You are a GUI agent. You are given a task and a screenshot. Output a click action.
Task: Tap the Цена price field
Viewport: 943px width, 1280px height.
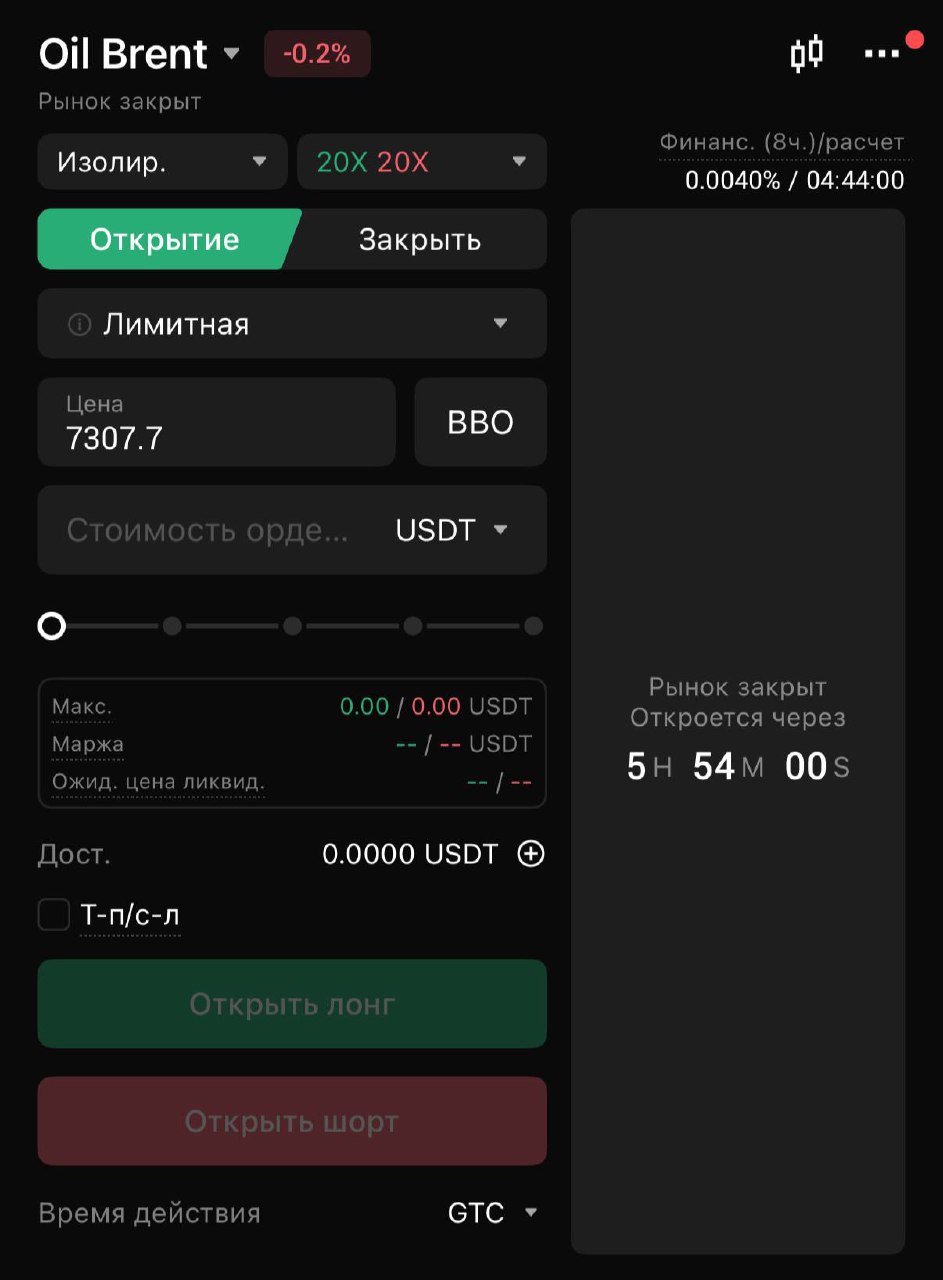tap(216, 423)
